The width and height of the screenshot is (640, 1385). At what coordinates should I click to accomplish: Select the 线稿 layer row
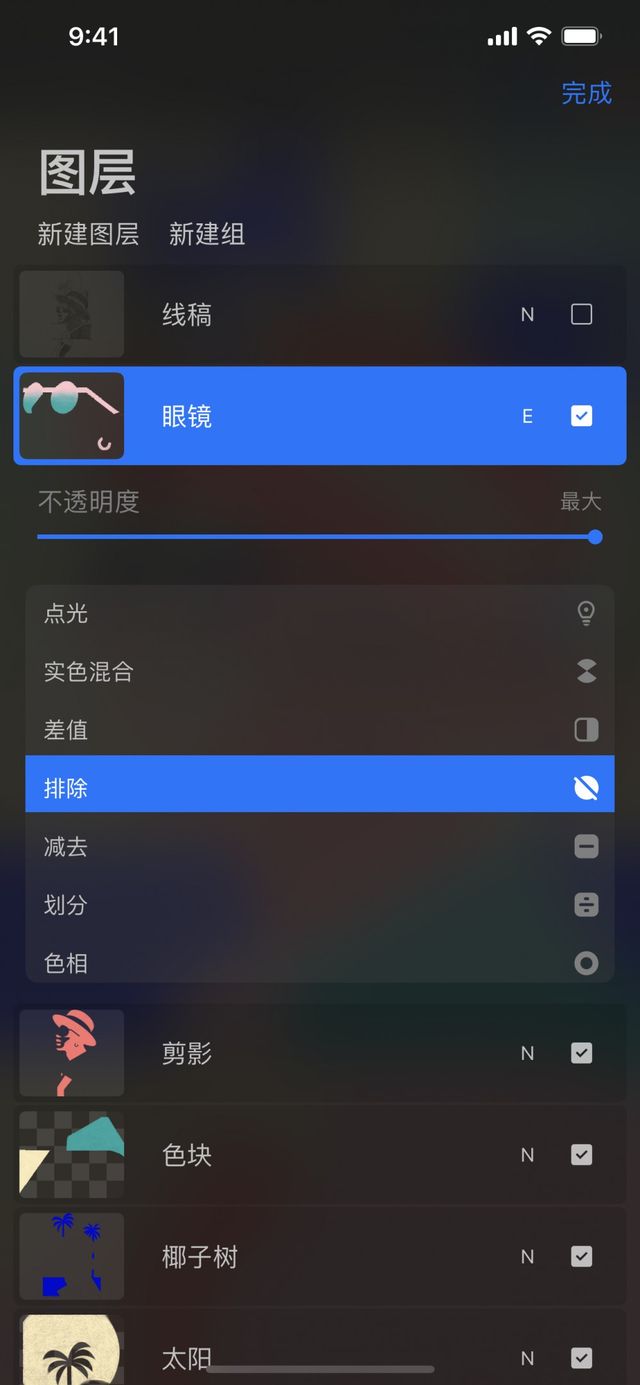300,314
